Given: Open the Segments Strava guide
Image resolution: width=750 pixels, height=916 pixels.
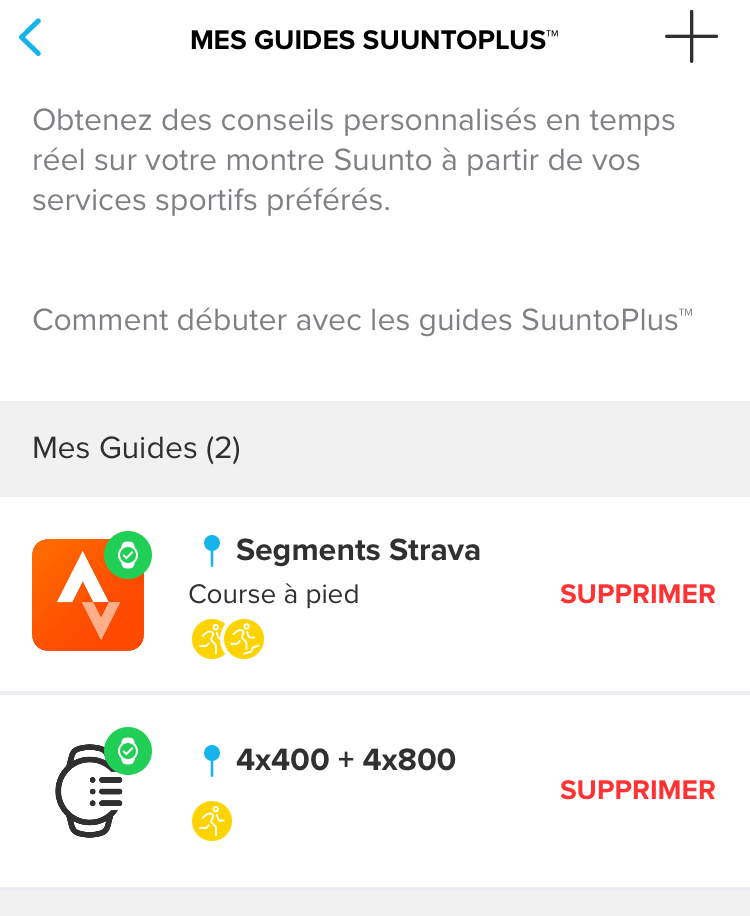Looking at the screenshot, I should [357, 551].
